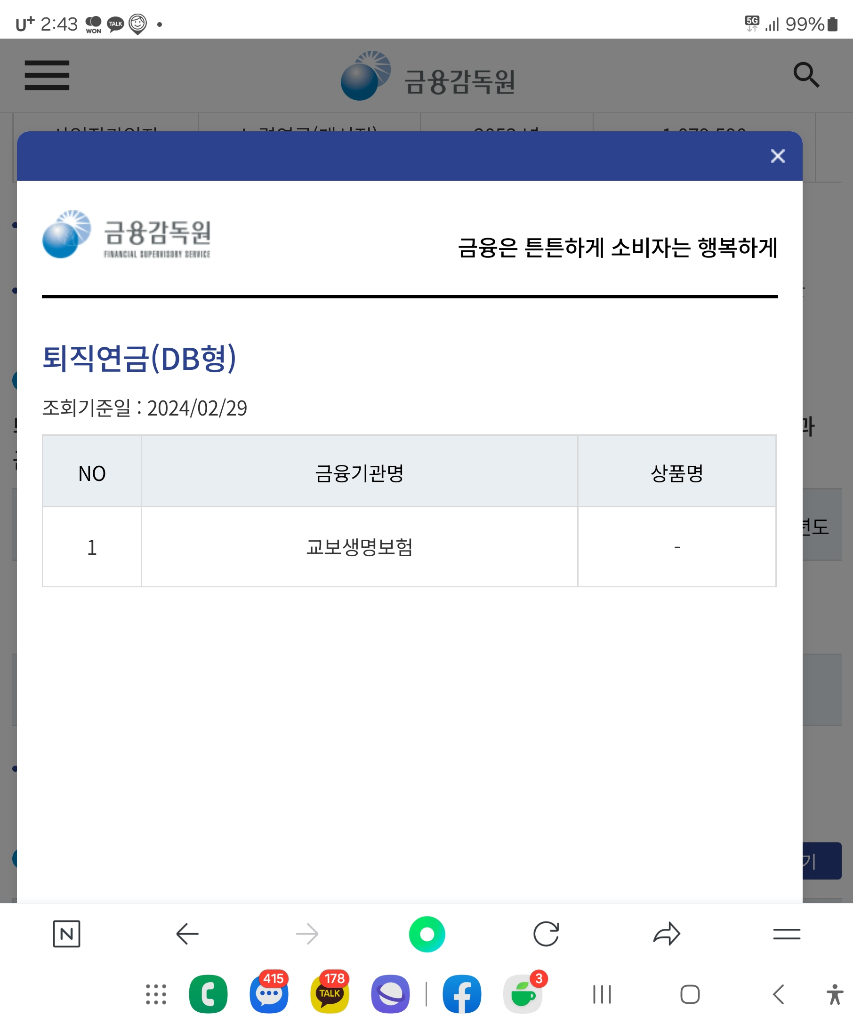Open the site search
Screen dimensions: 853x1024
(806, 75)
